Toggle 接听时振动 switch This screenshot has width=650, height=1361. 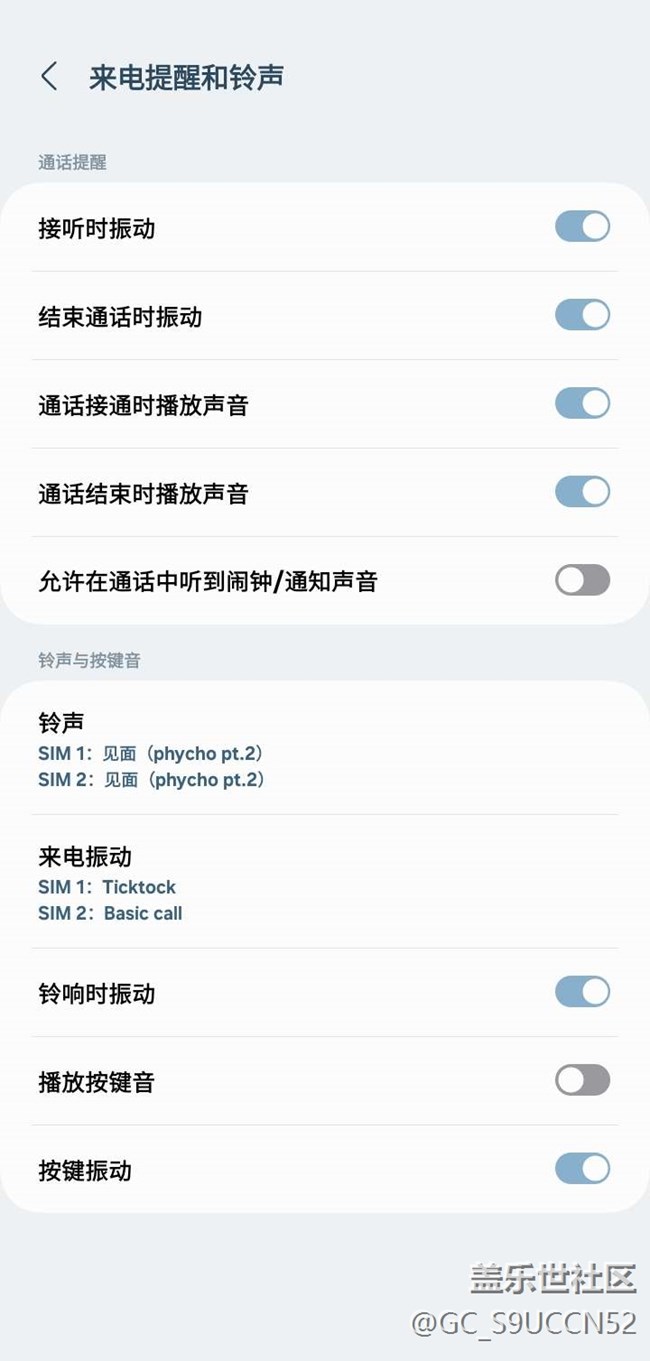[582, 227]
